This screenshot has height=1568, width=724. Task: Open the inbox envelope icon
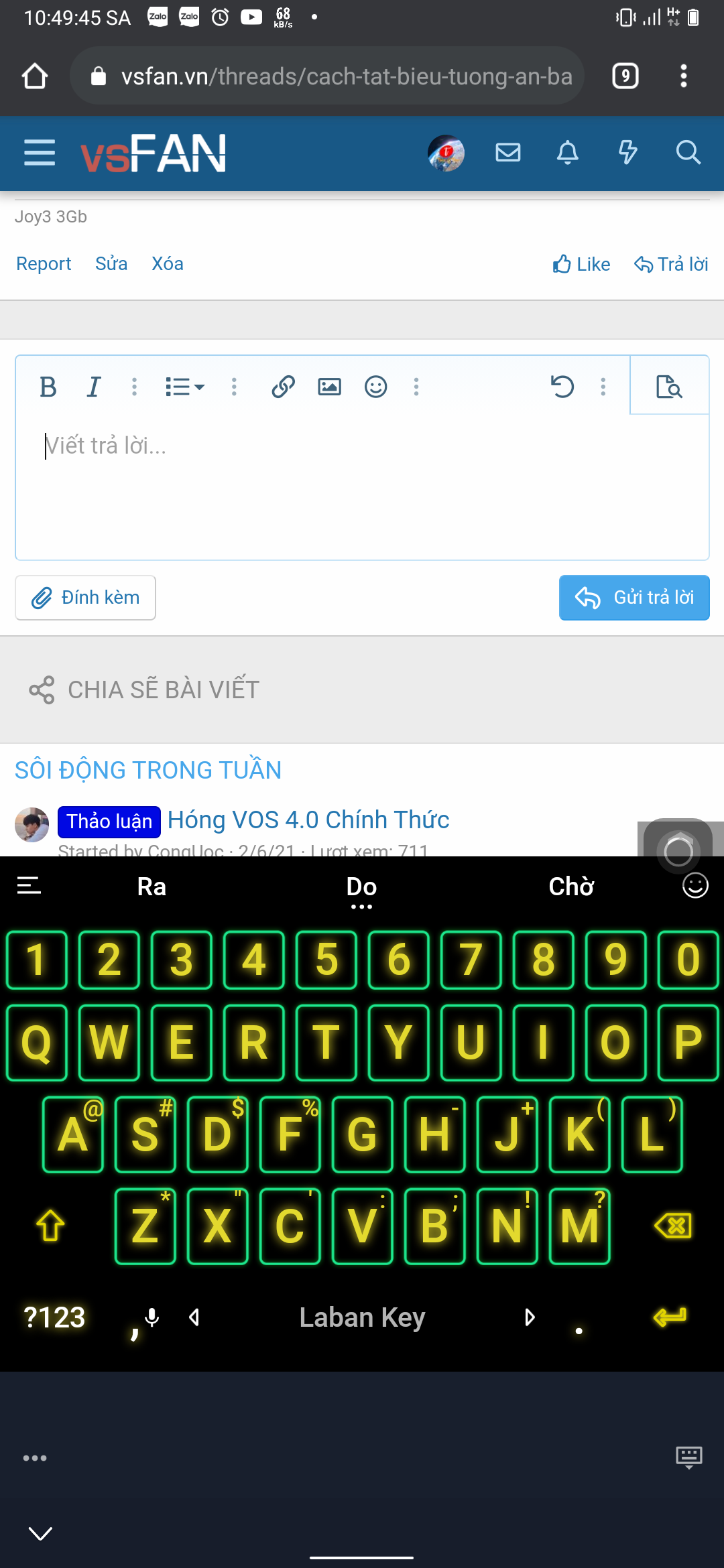507,153
